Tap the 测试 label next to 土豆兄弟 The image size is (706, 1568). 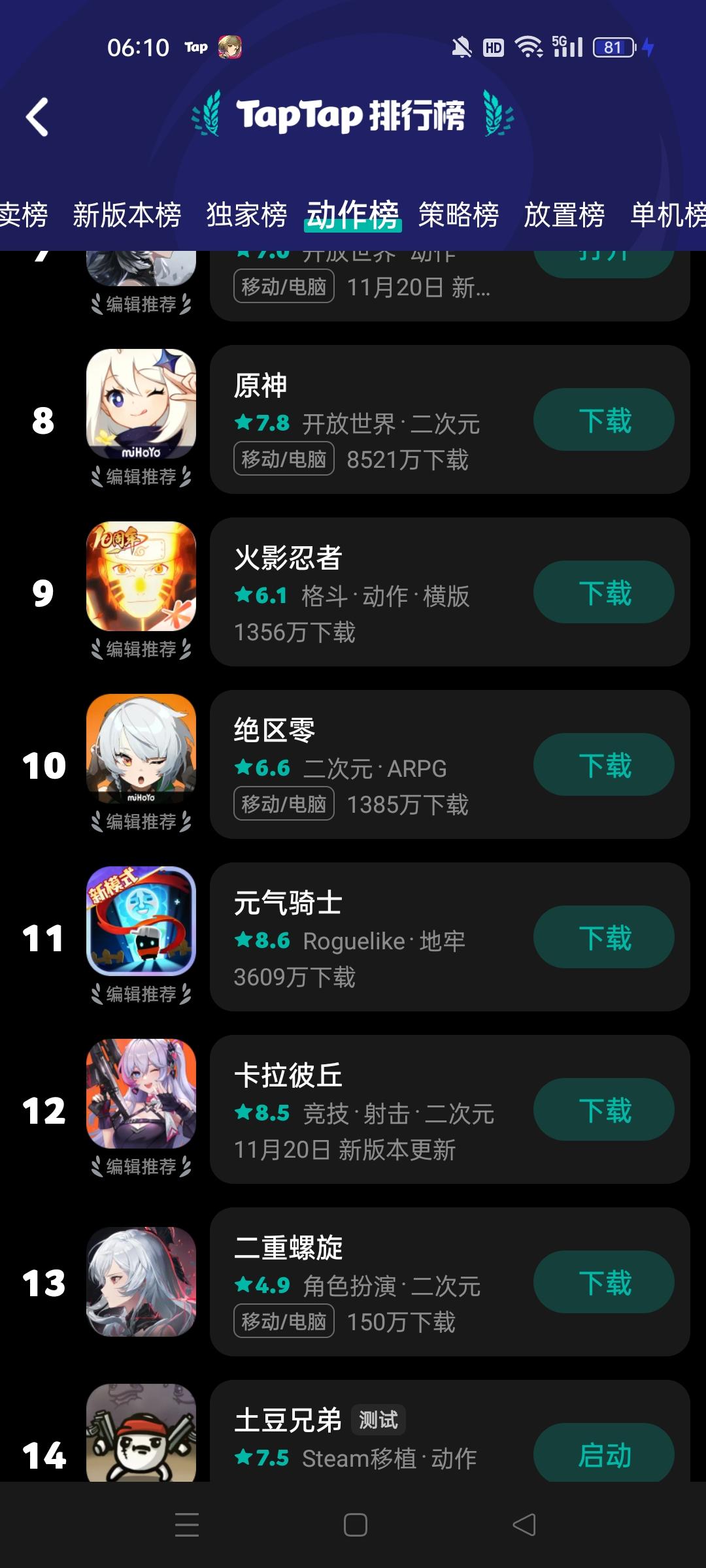(x=378, y=1419)
